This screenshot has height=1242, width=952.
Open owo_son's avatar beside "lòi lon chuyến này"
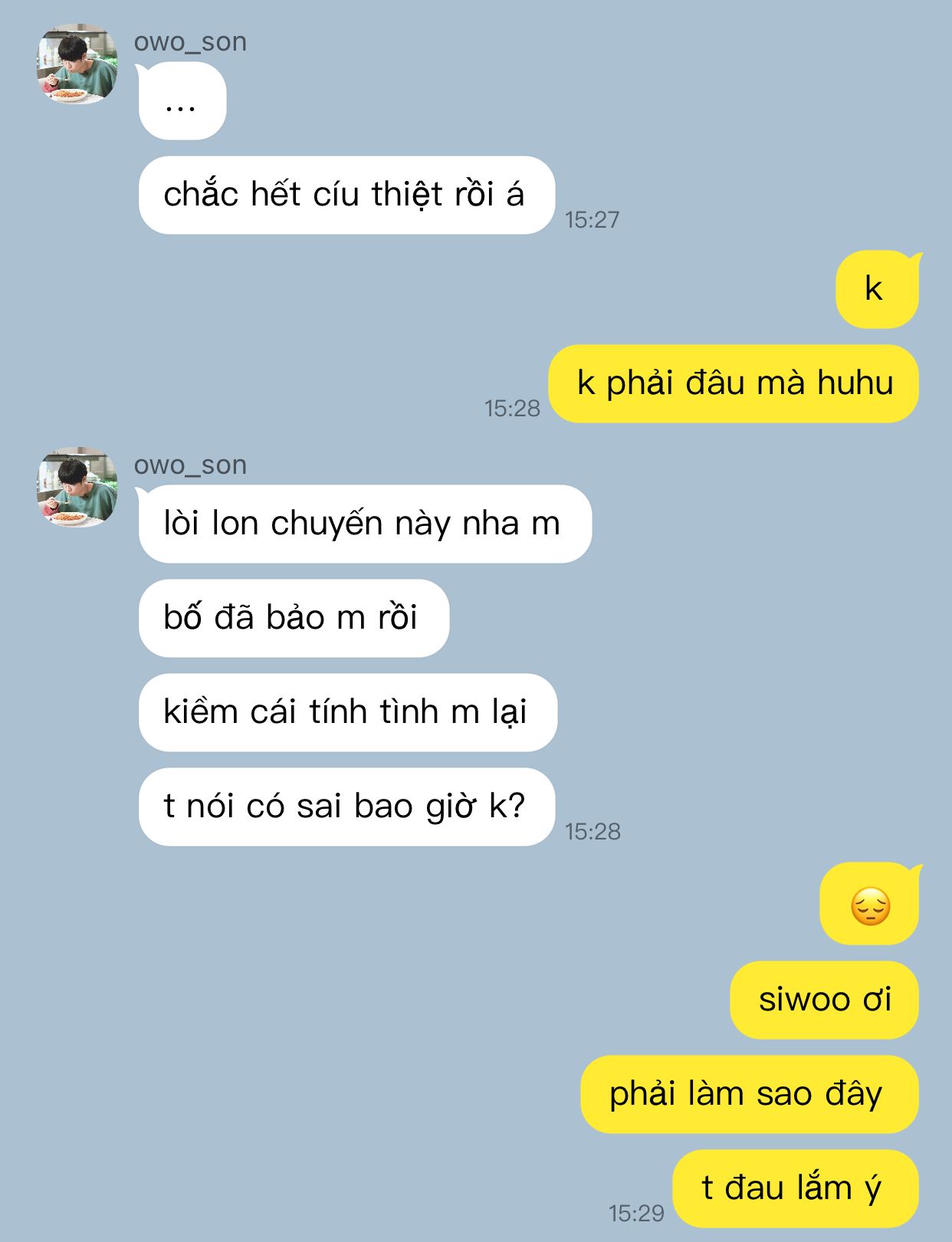tap(77, 488)
